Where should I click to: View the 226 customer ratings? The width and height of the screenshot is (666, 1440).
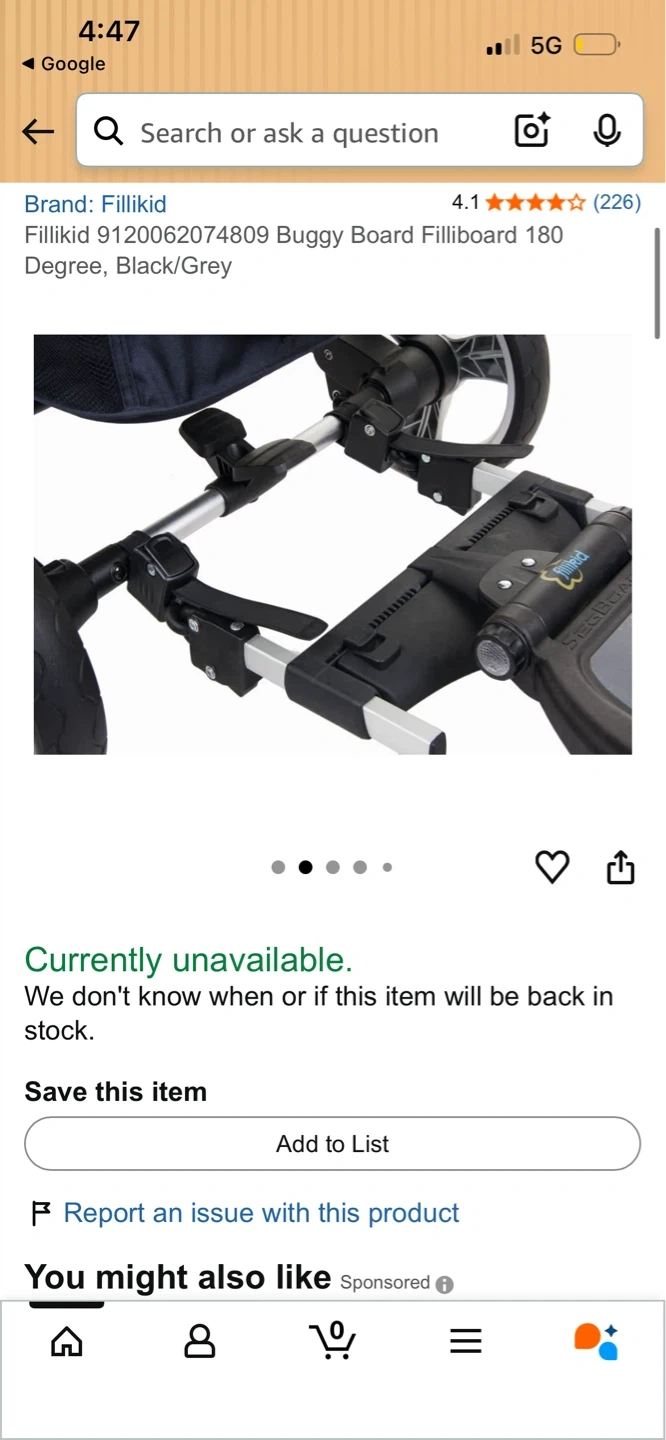616,202
